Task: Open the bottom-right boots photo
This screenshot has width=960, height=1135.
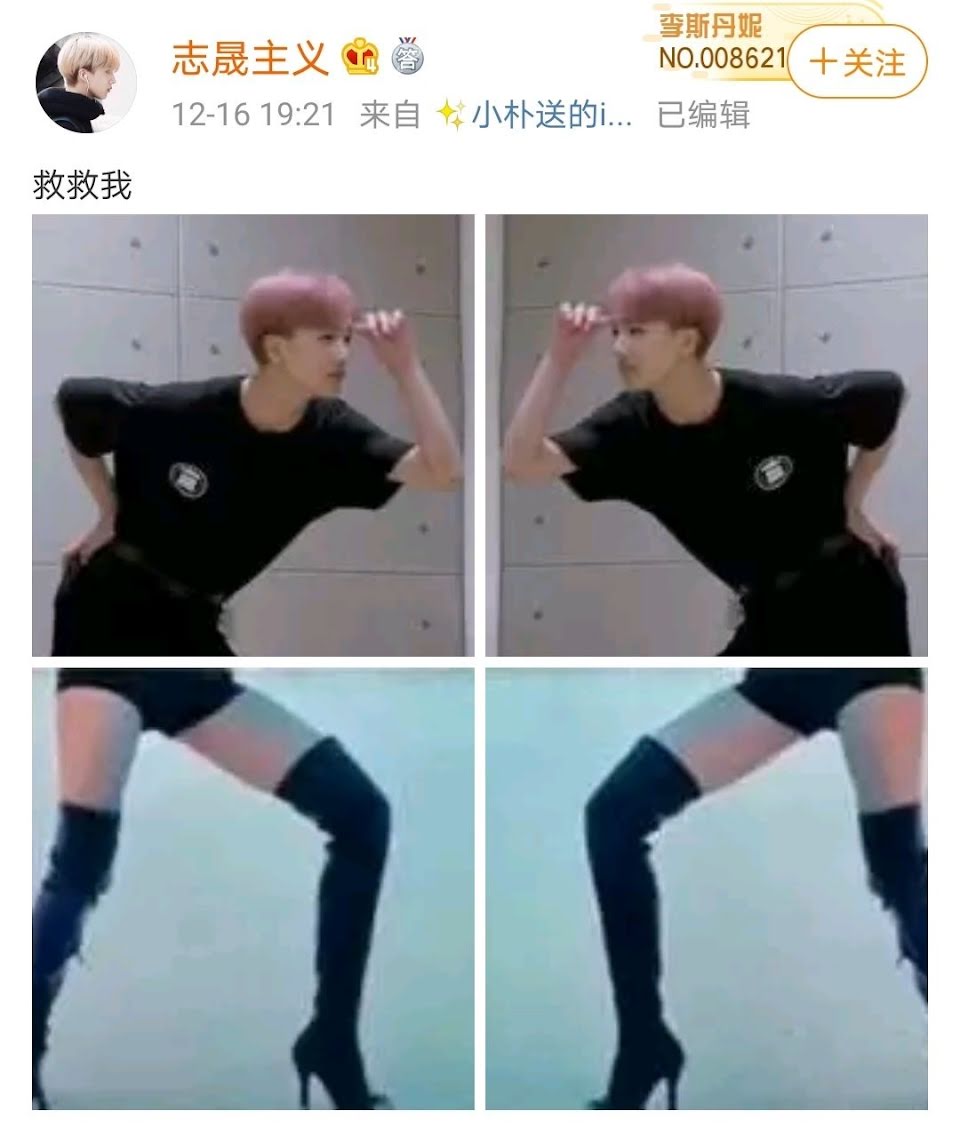Action: coord(707,888)
